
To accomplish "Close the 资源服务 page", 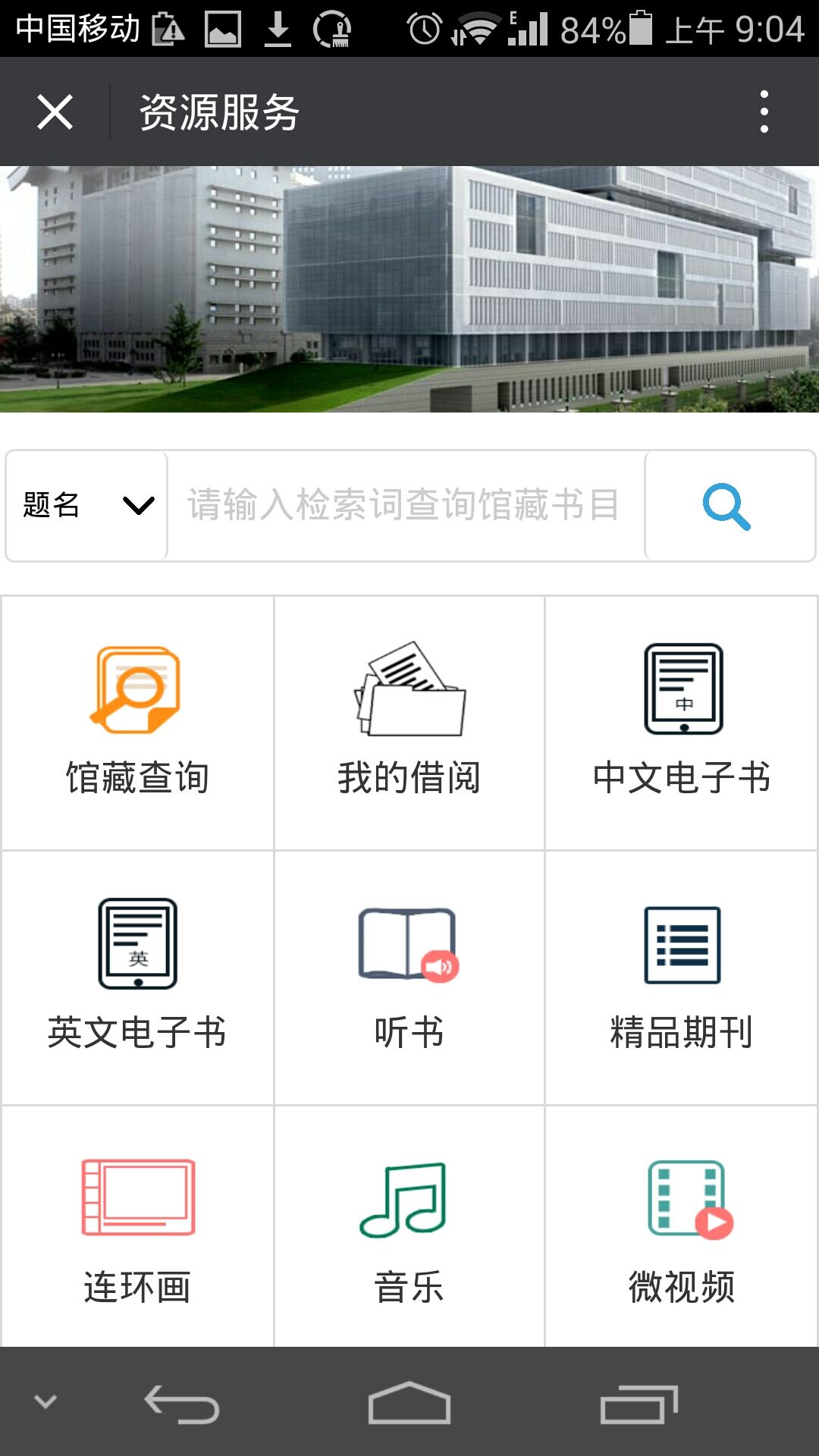I will coord(55,112).
